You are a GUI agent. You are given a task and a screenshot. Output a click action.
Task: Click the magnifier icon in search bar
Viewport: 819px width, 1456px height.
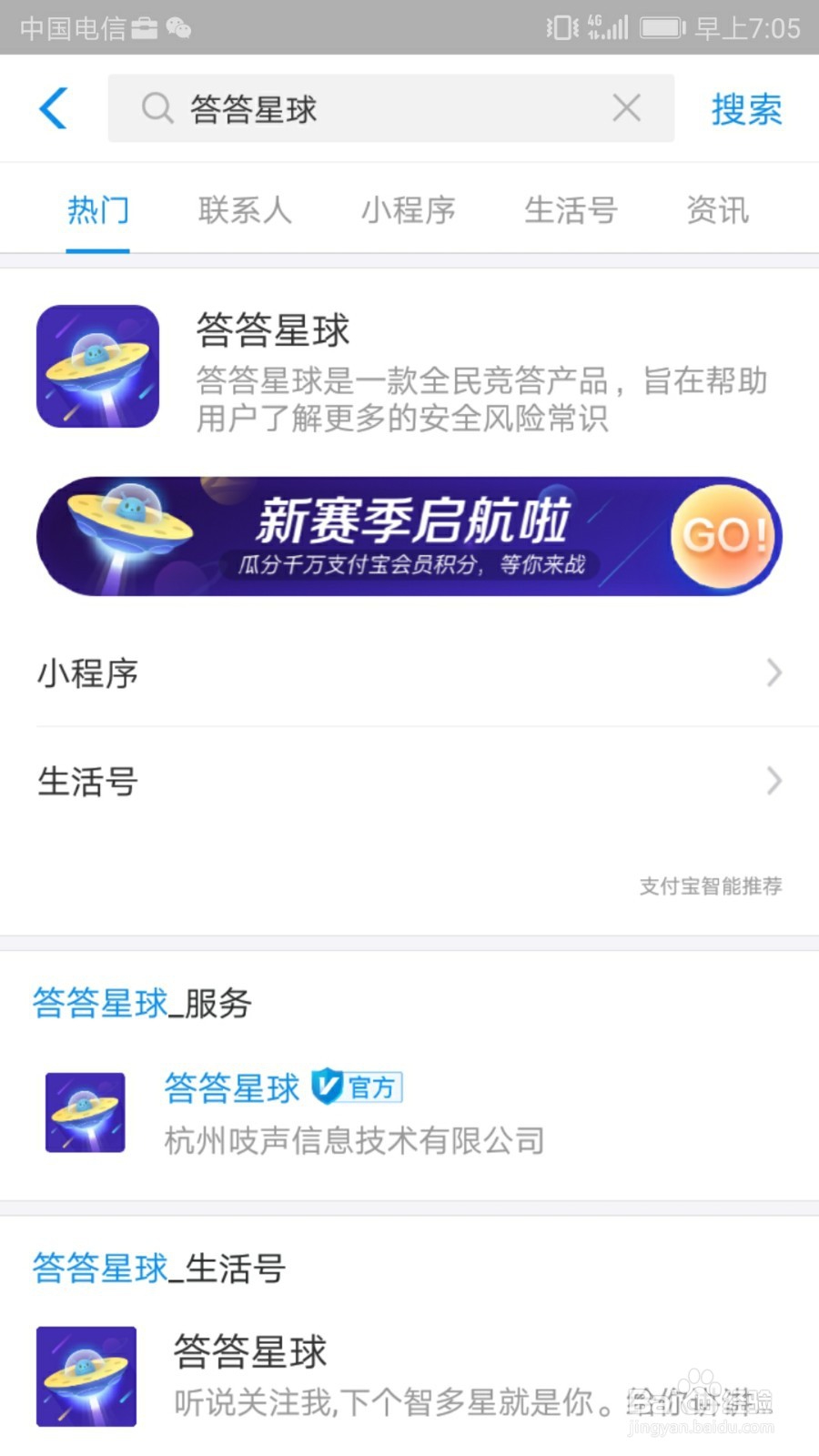point(157,108)
